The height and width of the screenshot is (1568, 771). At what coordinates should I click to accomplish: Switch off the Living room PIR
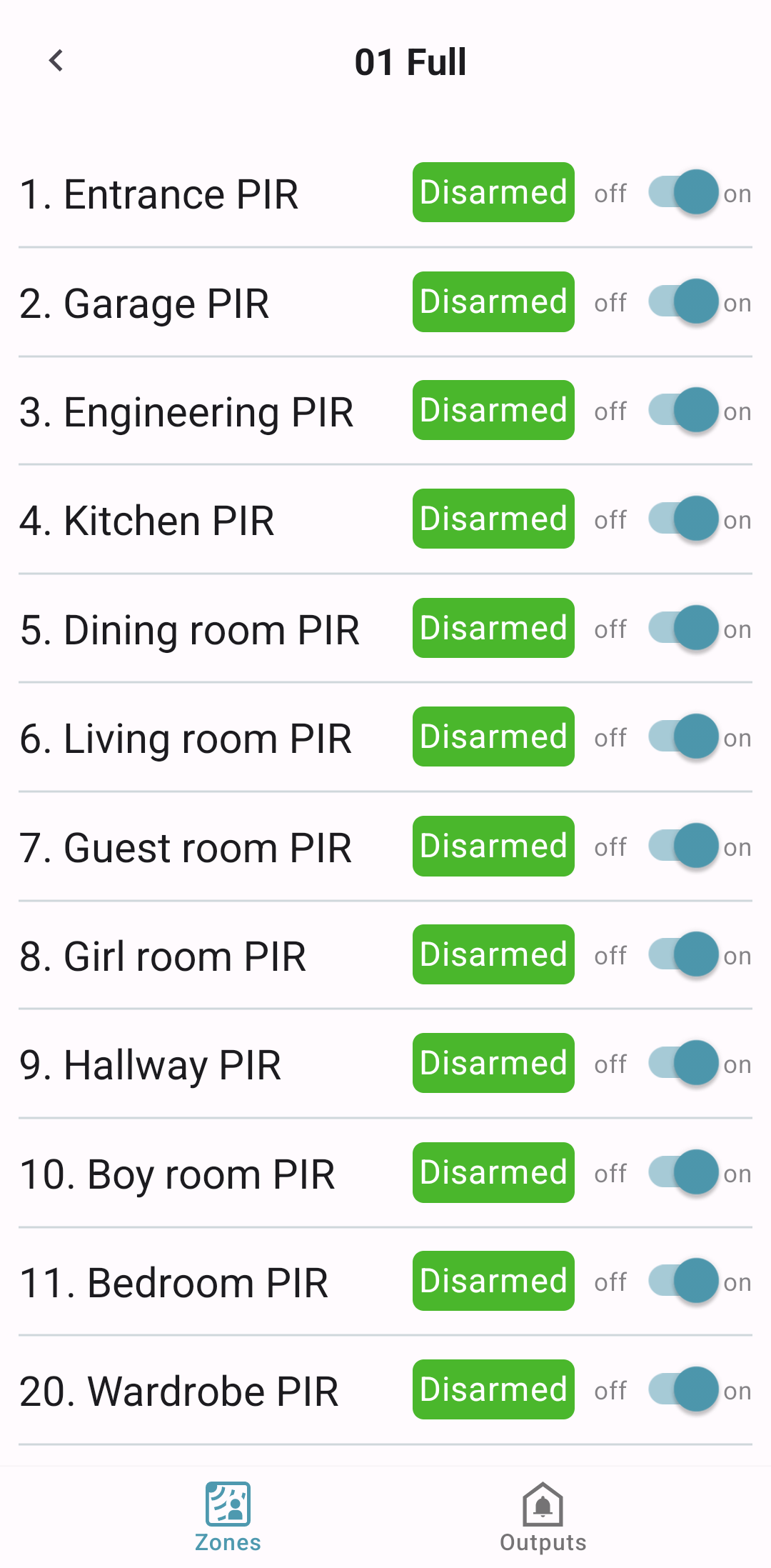683,736
